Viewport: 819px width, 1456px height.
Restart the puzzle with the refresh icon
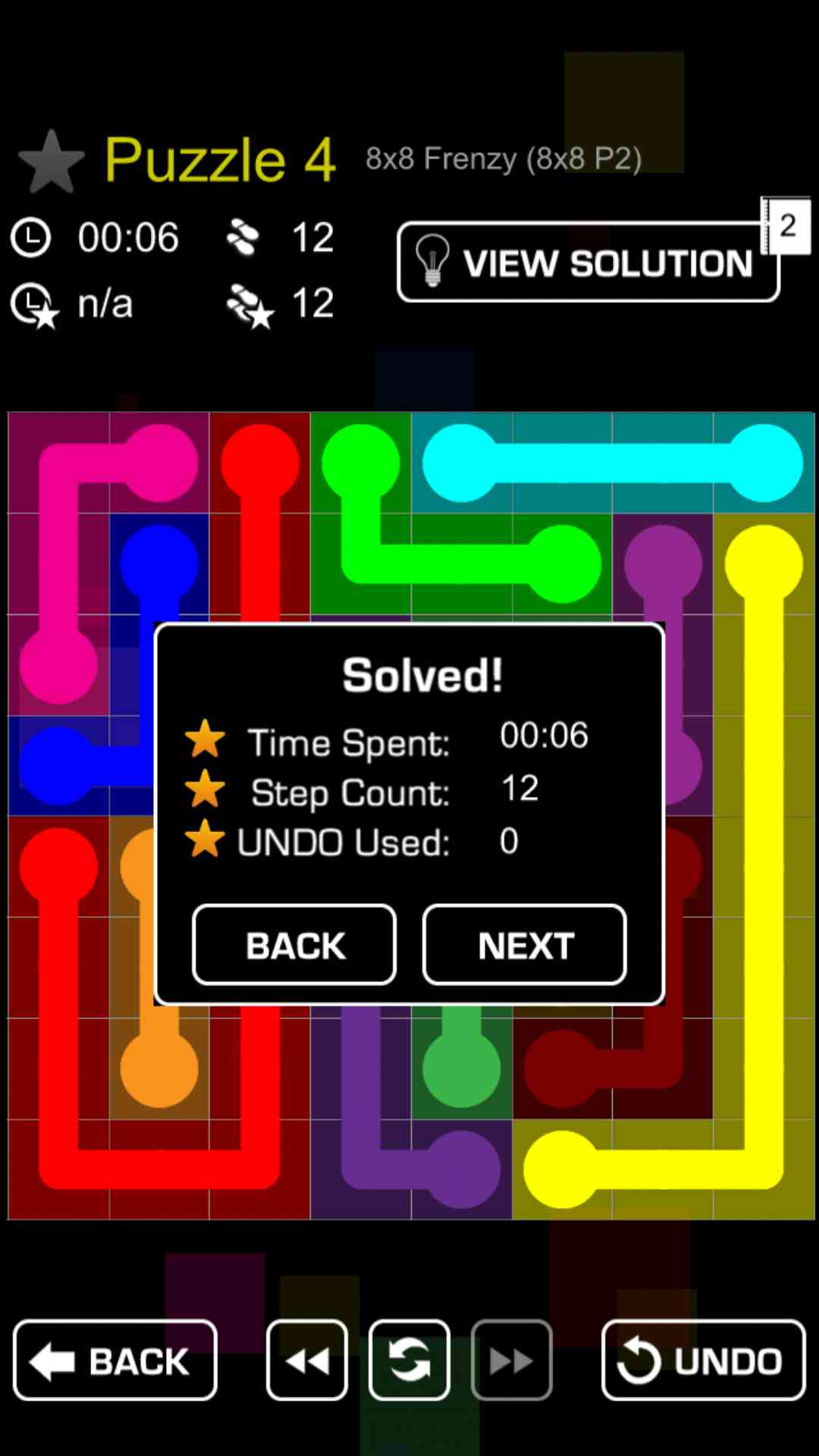point(409,1360)
